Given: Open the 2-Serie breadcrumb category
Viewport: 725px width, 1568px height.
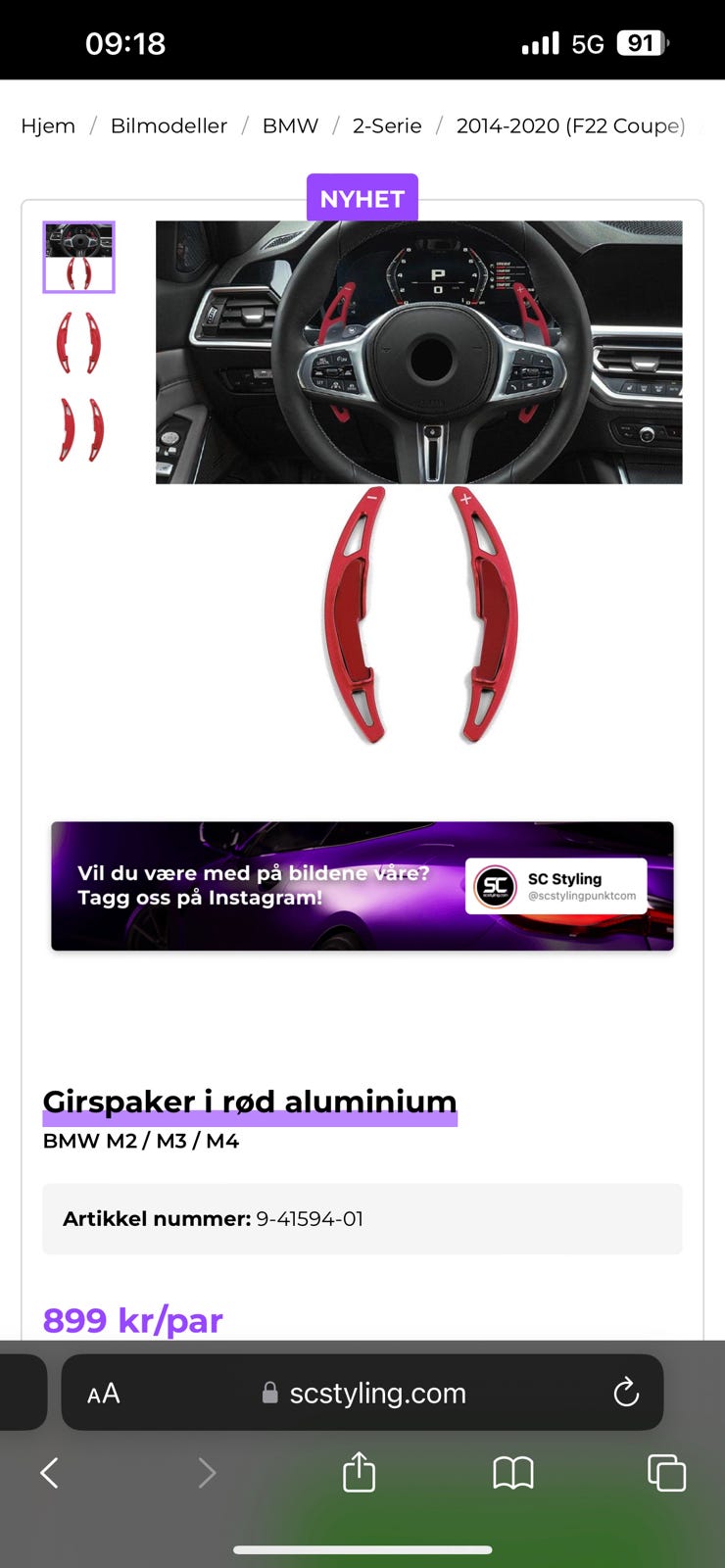Looking at the screenshot, I should coord(386,125).
